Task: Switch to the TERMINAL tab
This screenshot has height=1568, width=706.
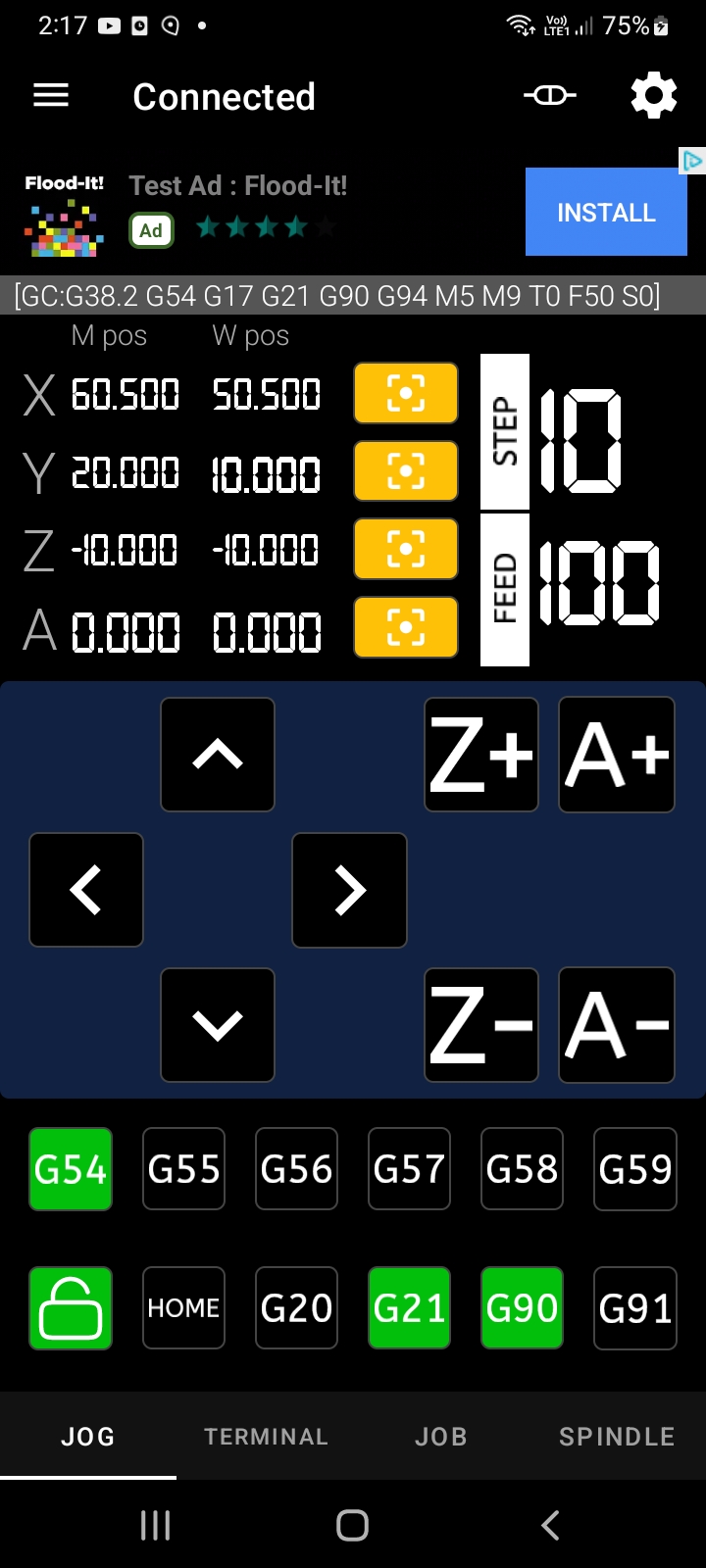Action: [266, 1437]
